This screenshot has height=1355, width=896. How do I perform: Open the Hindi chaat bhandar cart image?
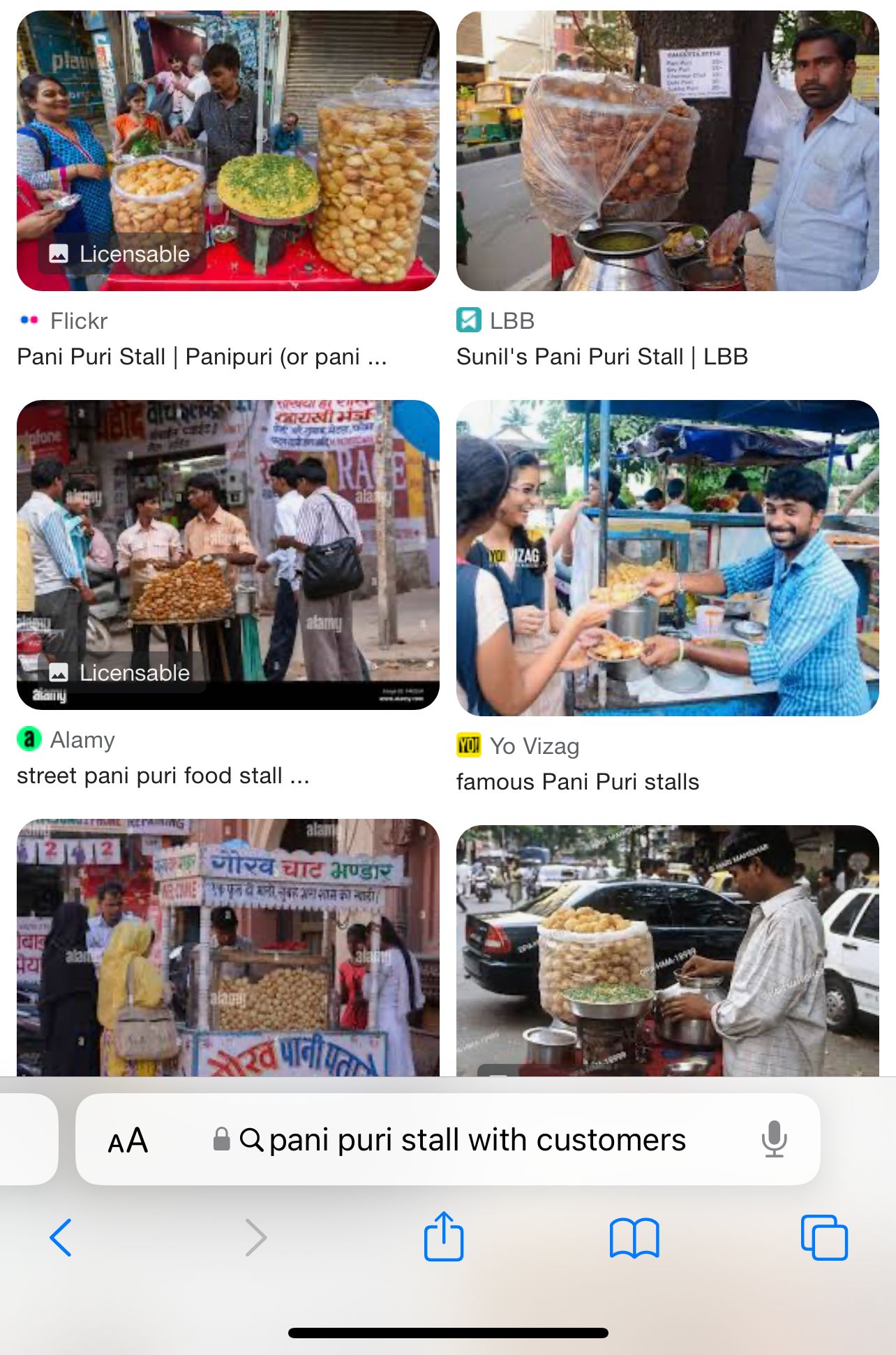coord(227,947)
